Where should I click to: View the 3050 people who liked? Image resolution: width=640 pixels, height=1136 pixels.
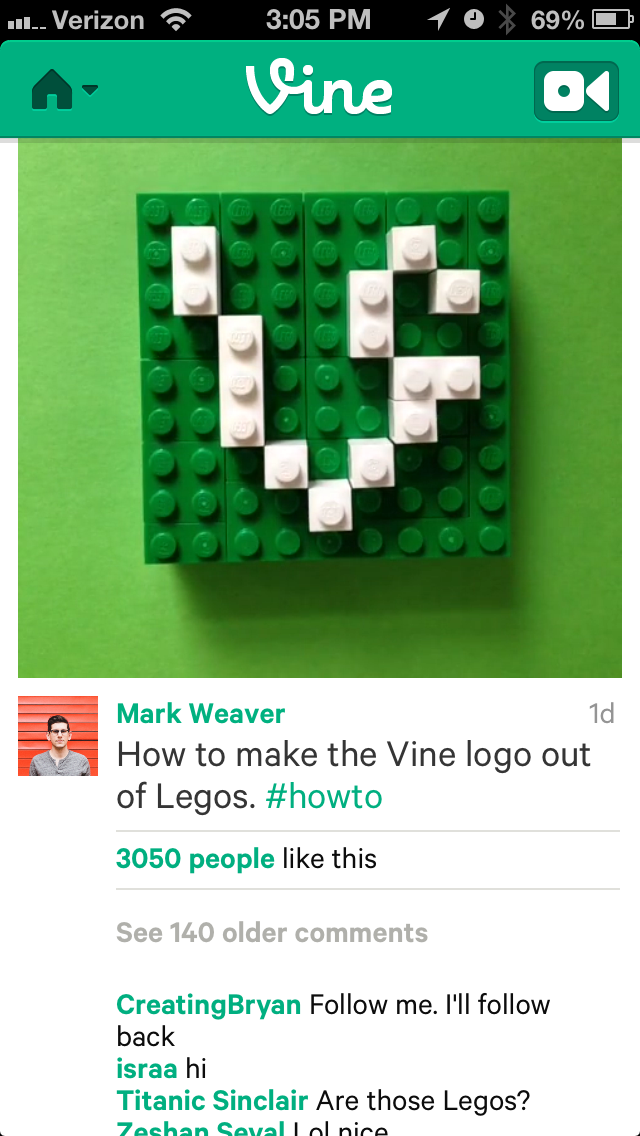click(195, 859)
